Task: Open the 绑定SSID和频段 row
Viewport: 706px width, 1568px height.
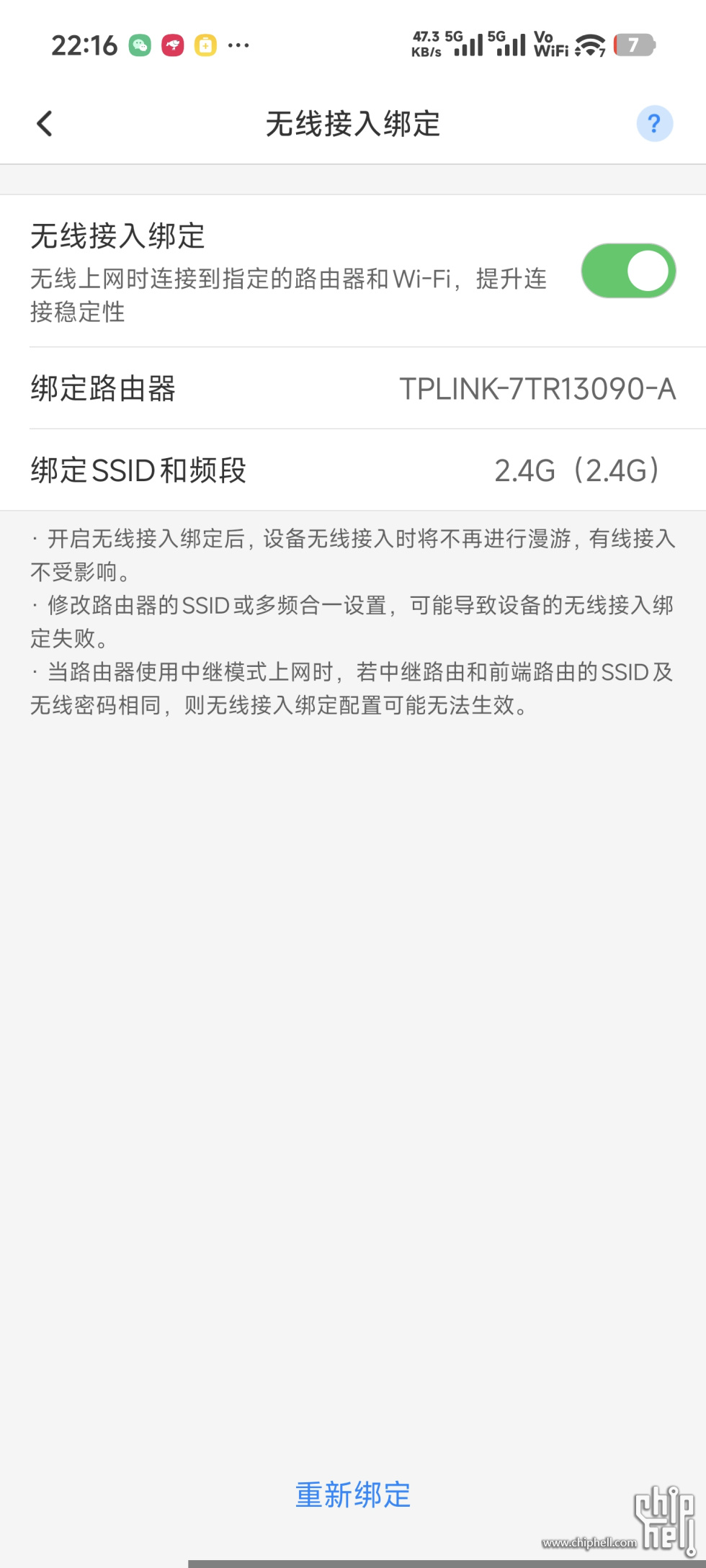Action: point(353,470)
